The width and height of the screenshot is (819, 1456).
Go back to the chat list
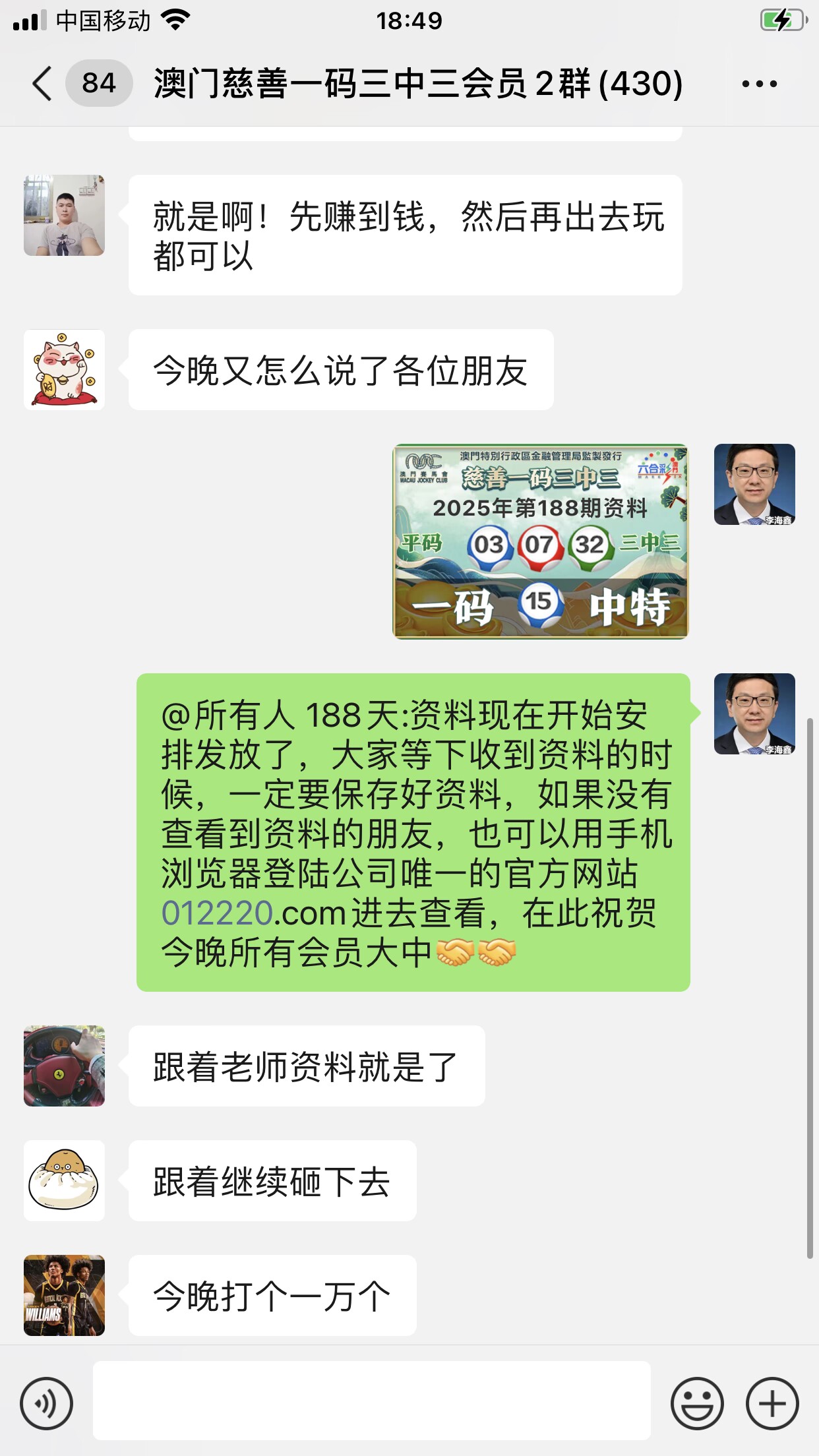point(42,84)
